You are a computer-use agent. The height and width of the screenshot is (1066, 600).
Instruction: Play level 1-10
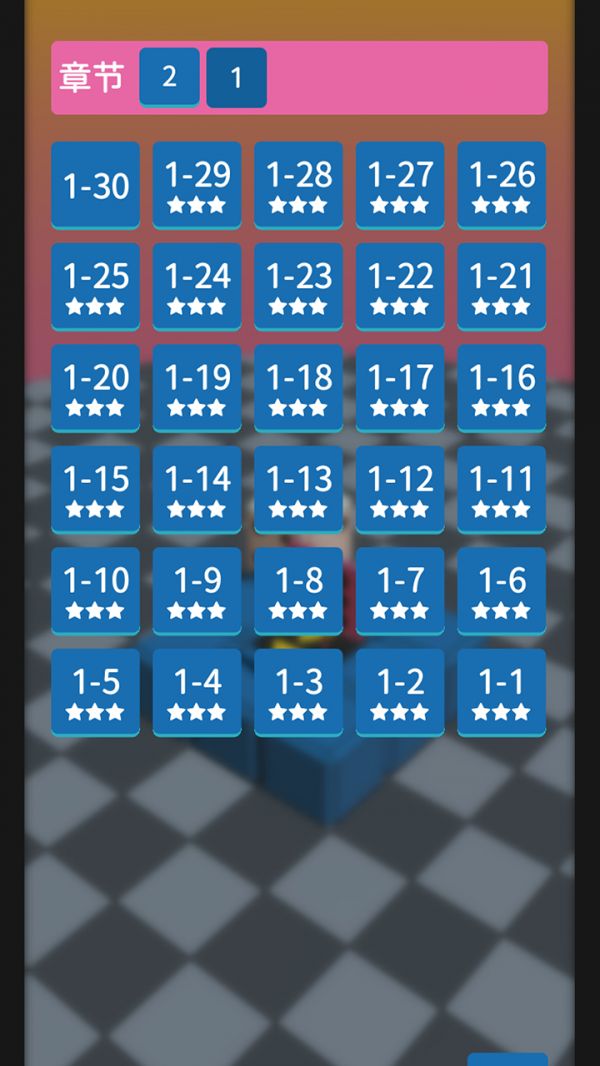[x=96, y=590]
